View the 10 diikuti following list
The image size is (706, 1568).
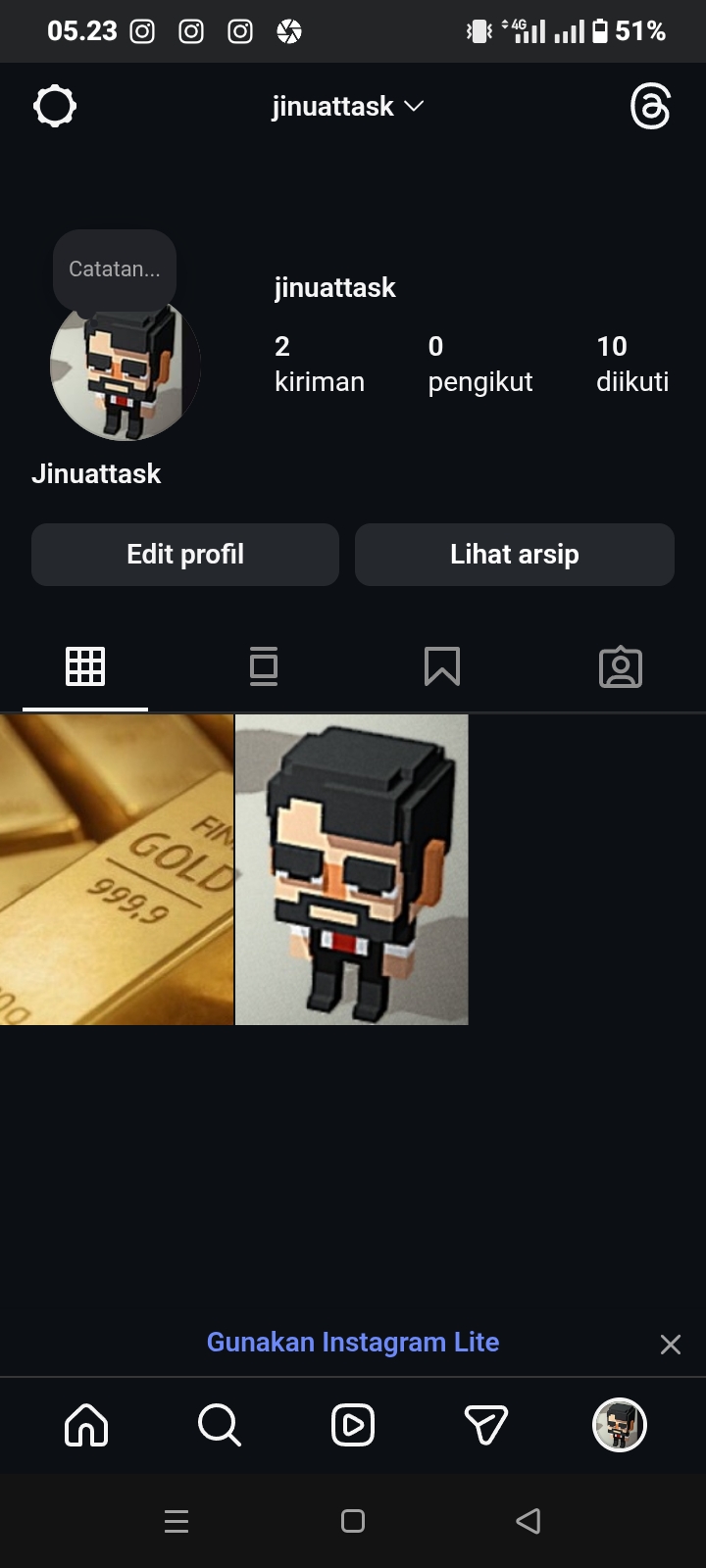click(632, 364)
